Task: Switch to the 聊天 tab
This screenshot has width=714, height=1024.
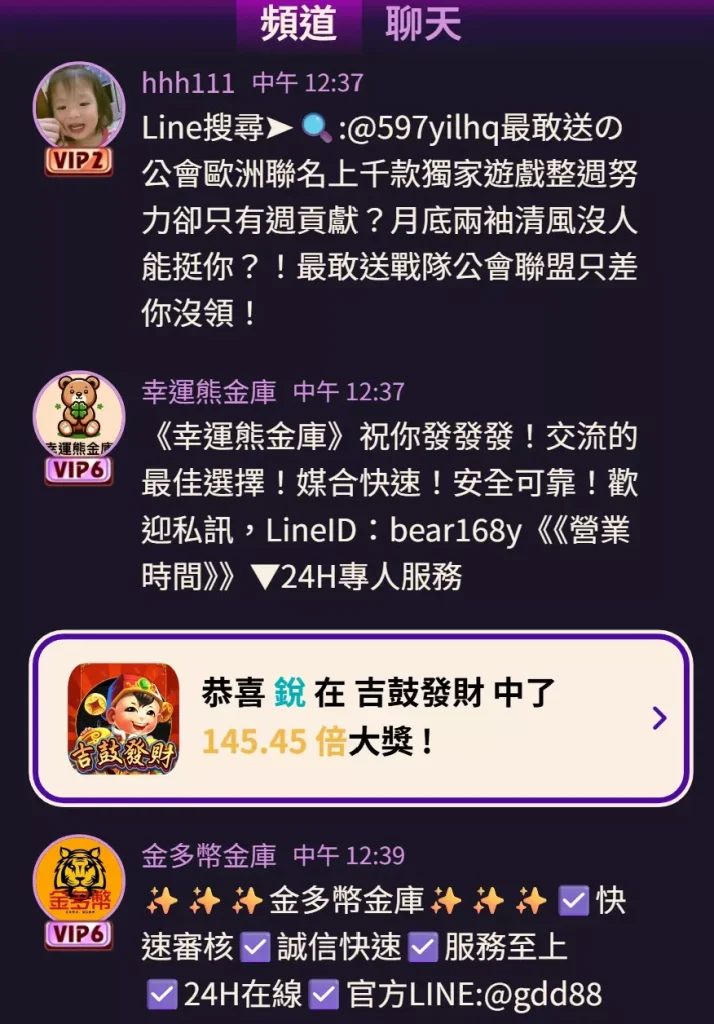Action: point(423,24)
